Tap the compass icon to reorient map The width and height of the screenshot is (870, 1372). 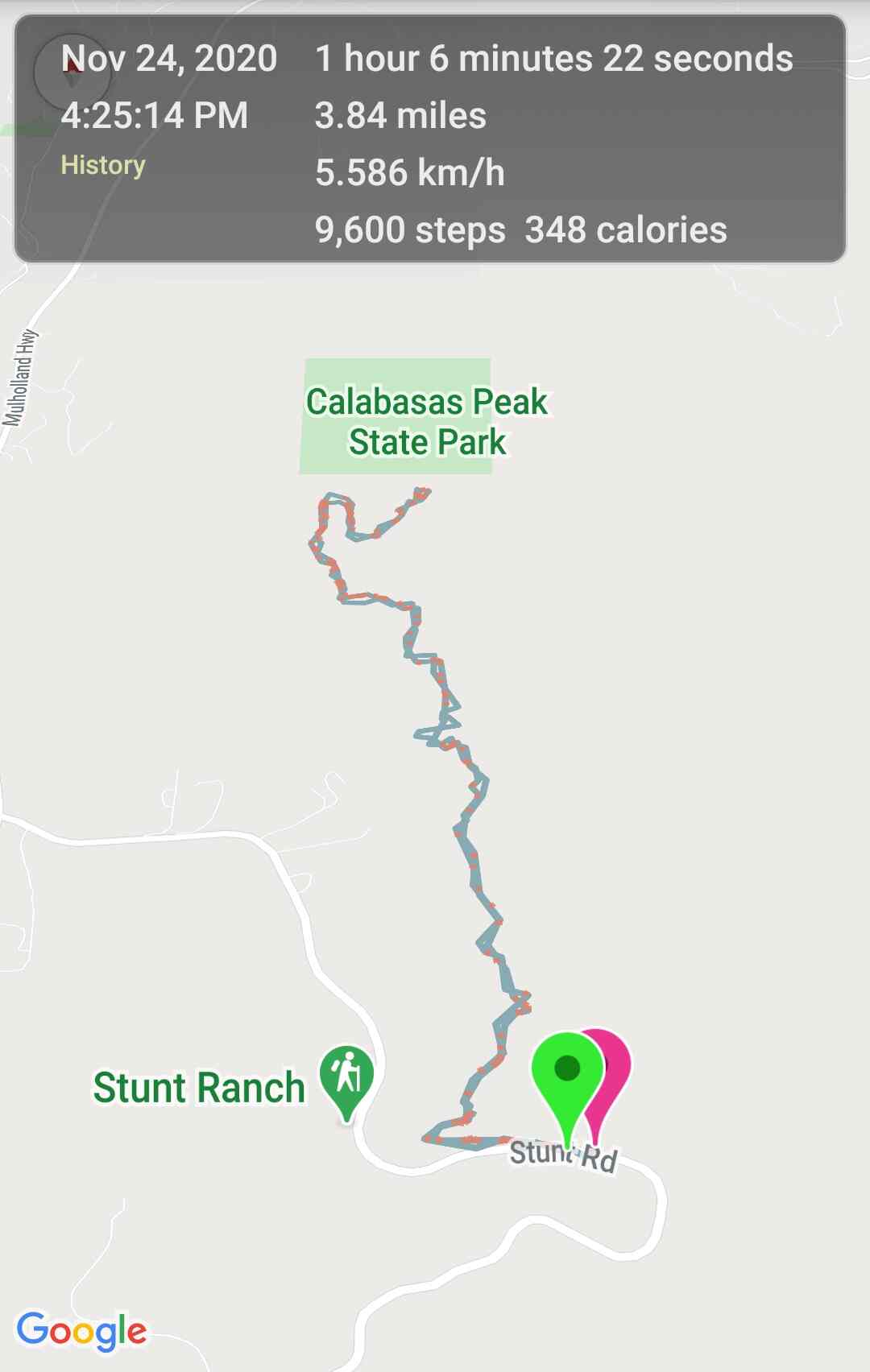(72, 72)
